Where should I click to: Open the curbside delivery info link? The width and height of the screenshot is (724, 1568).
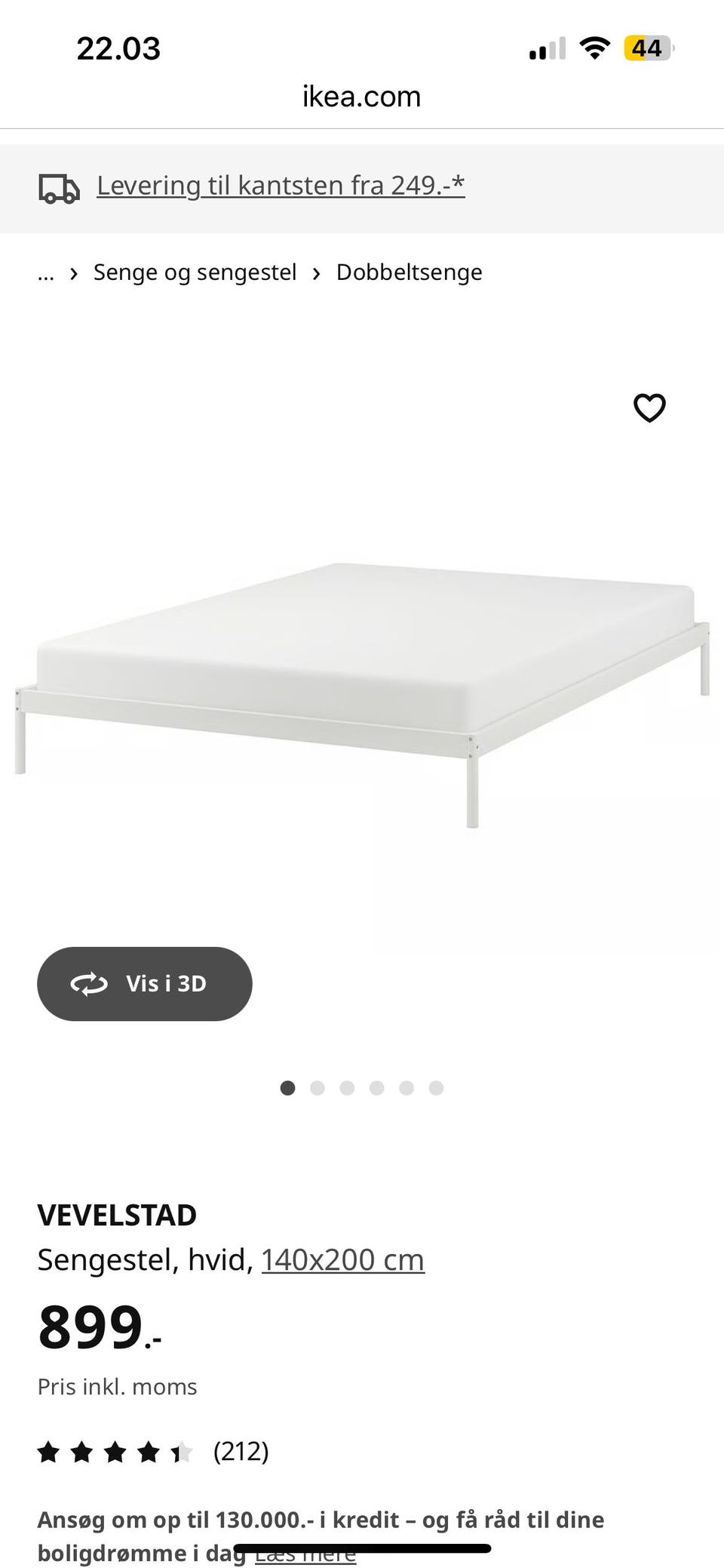click(281, 186)
